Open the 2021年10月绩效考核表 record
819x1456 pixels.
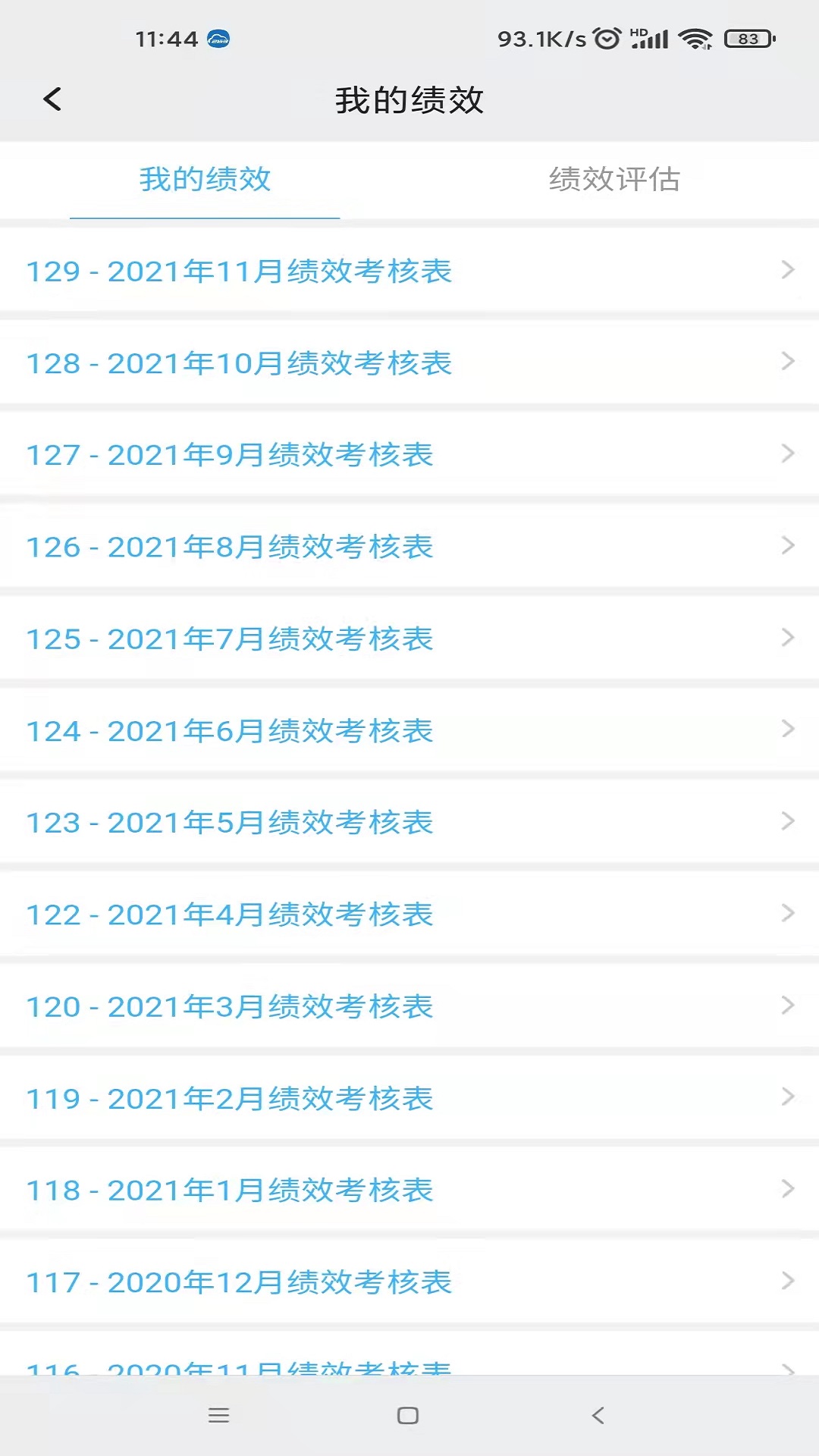(x=409, y=362)
